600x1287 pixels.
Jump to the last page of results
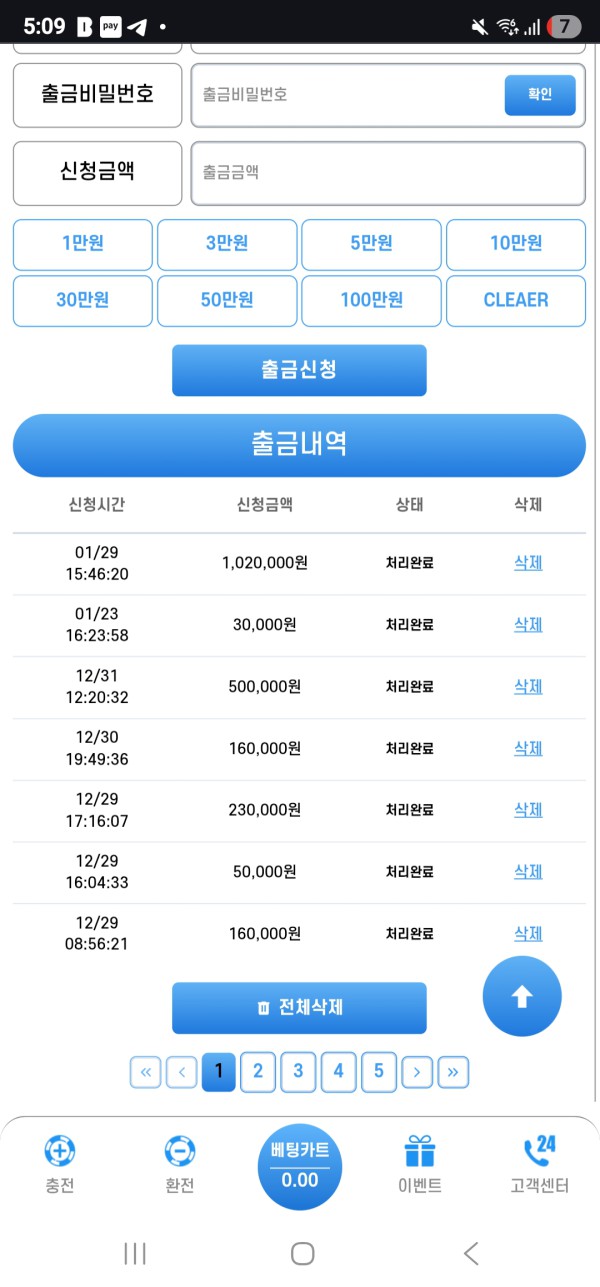pyautogui.click(x=453, y=1073)
